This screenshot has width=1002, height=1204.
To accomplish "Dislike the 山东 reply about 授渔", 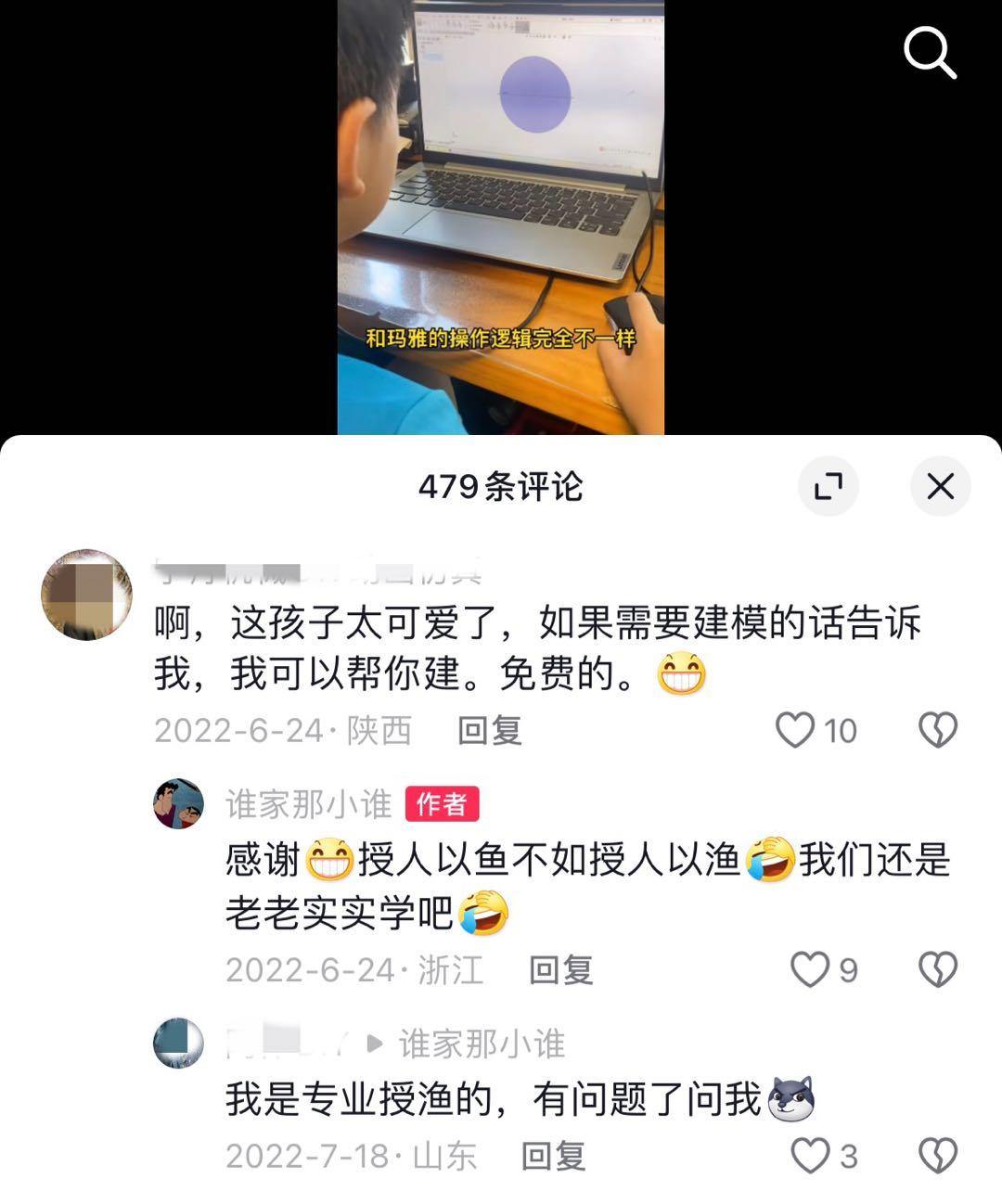I will click(x=937, y=1156).
